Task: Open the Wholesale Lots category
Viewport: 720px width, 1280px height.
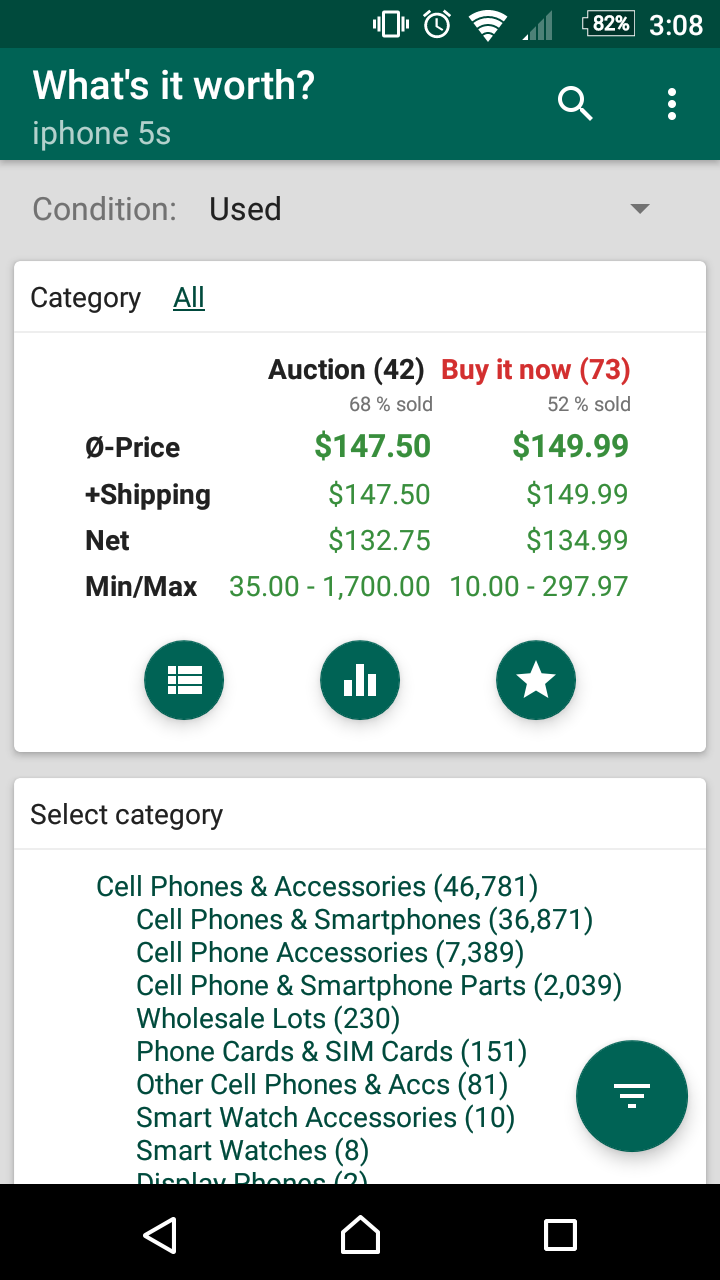Action: (x=266, y=1018)
